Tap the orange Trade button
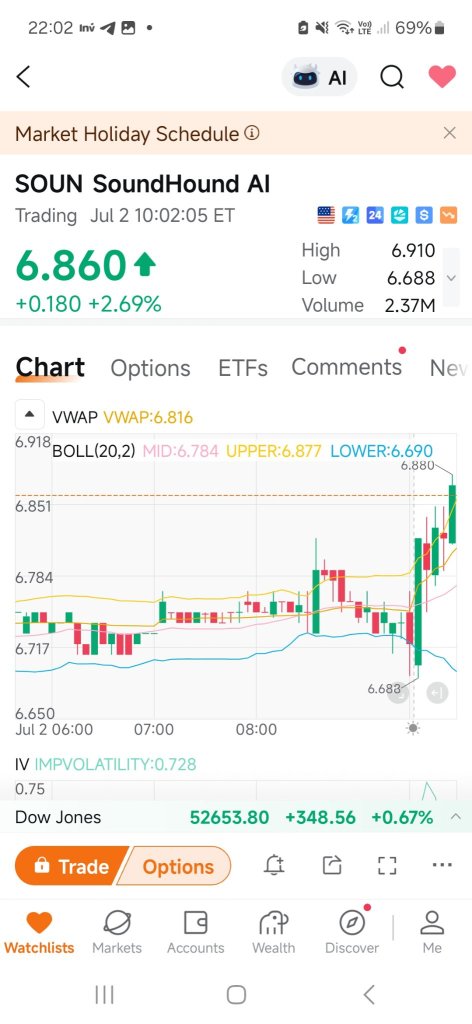Image resolution: width=472 pixels, height=1024 pixels. tap(72, 867)
